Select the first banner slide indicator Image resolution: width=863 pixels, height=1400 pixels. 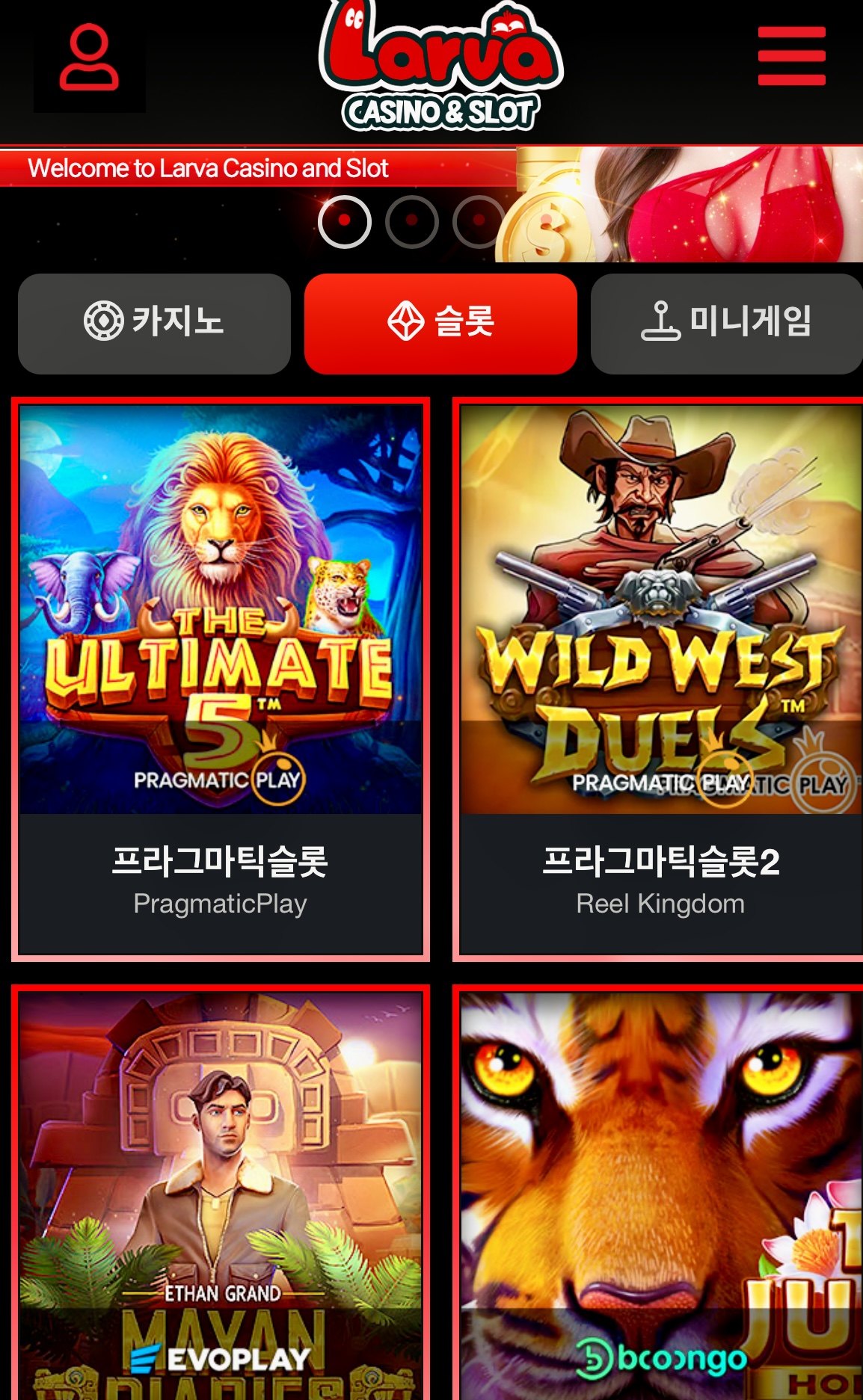point(345,221)
